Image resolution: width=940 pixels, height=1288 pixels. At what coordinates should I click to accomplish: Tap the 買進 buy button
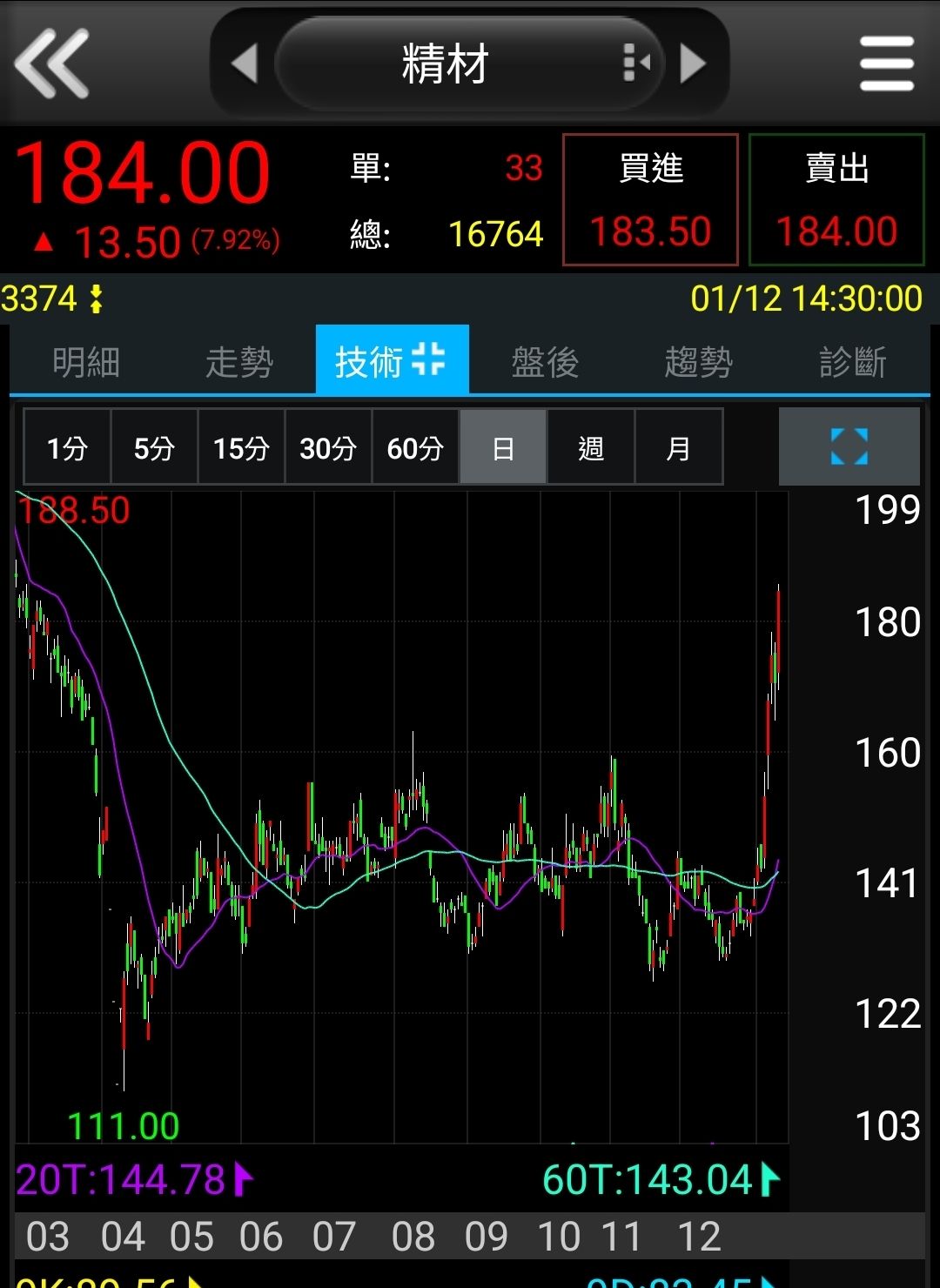[x=650, y=199]
